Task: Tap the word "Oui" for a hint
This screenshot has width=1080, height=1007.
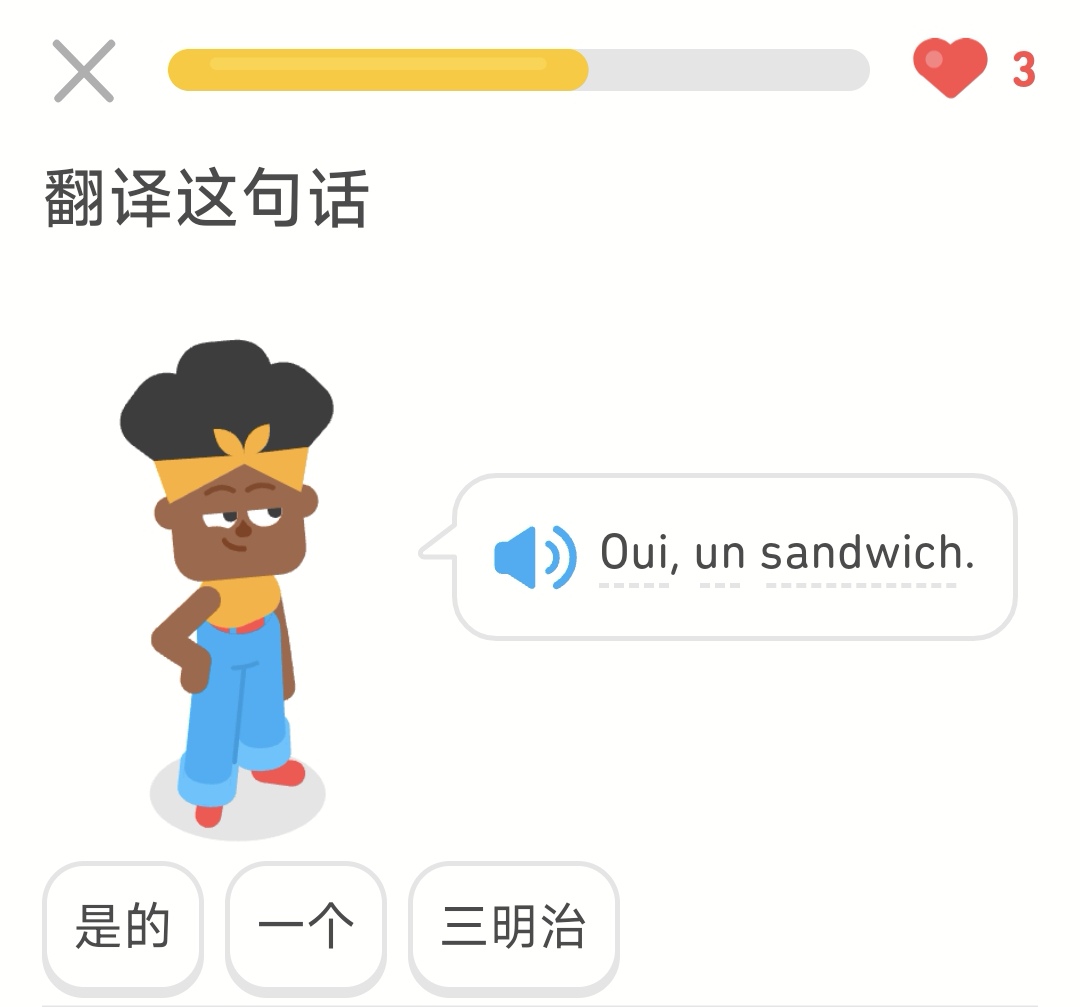Action: (634, 554)
